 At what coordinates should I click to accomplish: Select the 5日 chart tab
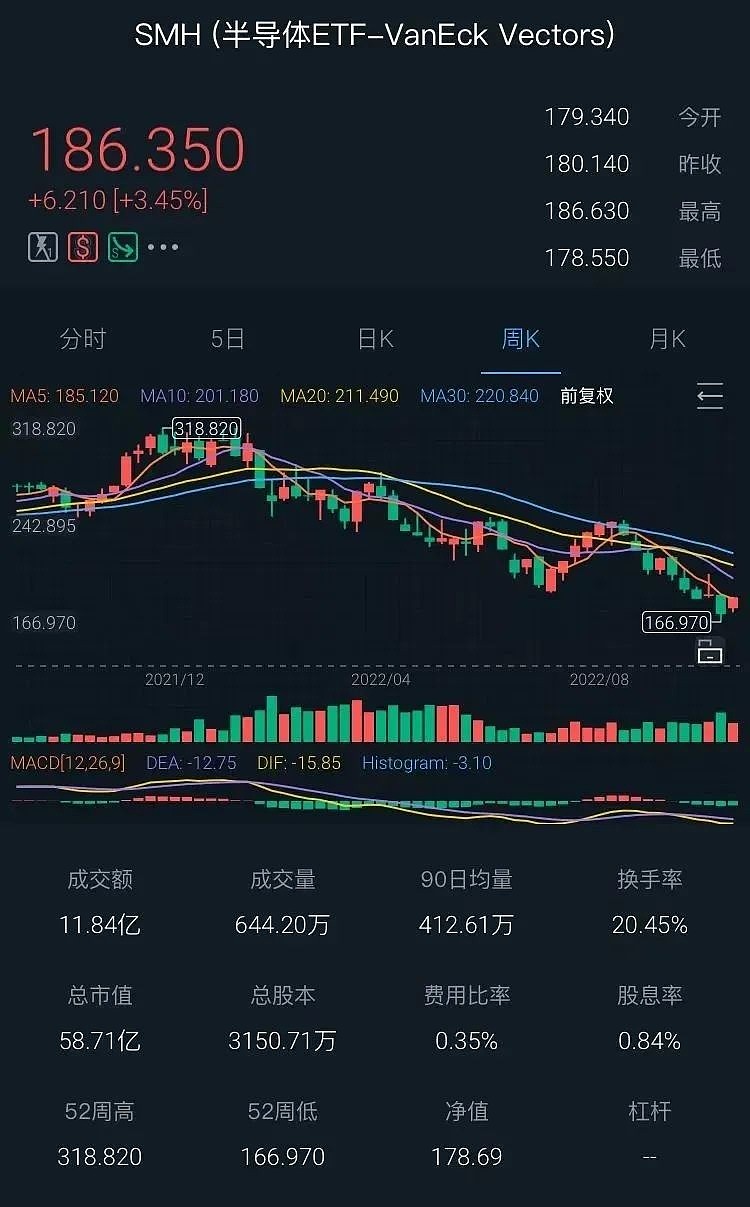pos(228,339)
